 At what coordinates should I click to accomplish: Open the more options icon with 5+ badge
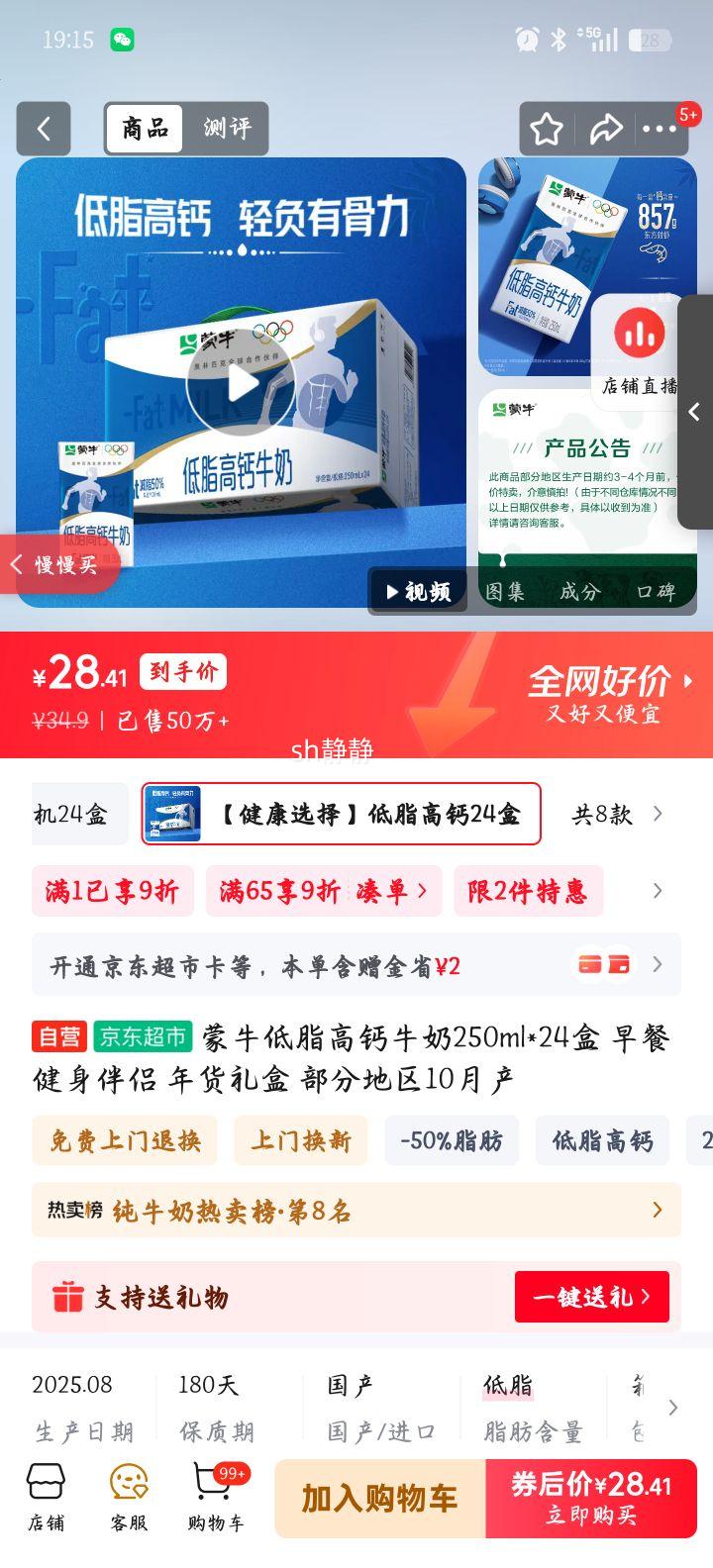(x=656, y=129)
